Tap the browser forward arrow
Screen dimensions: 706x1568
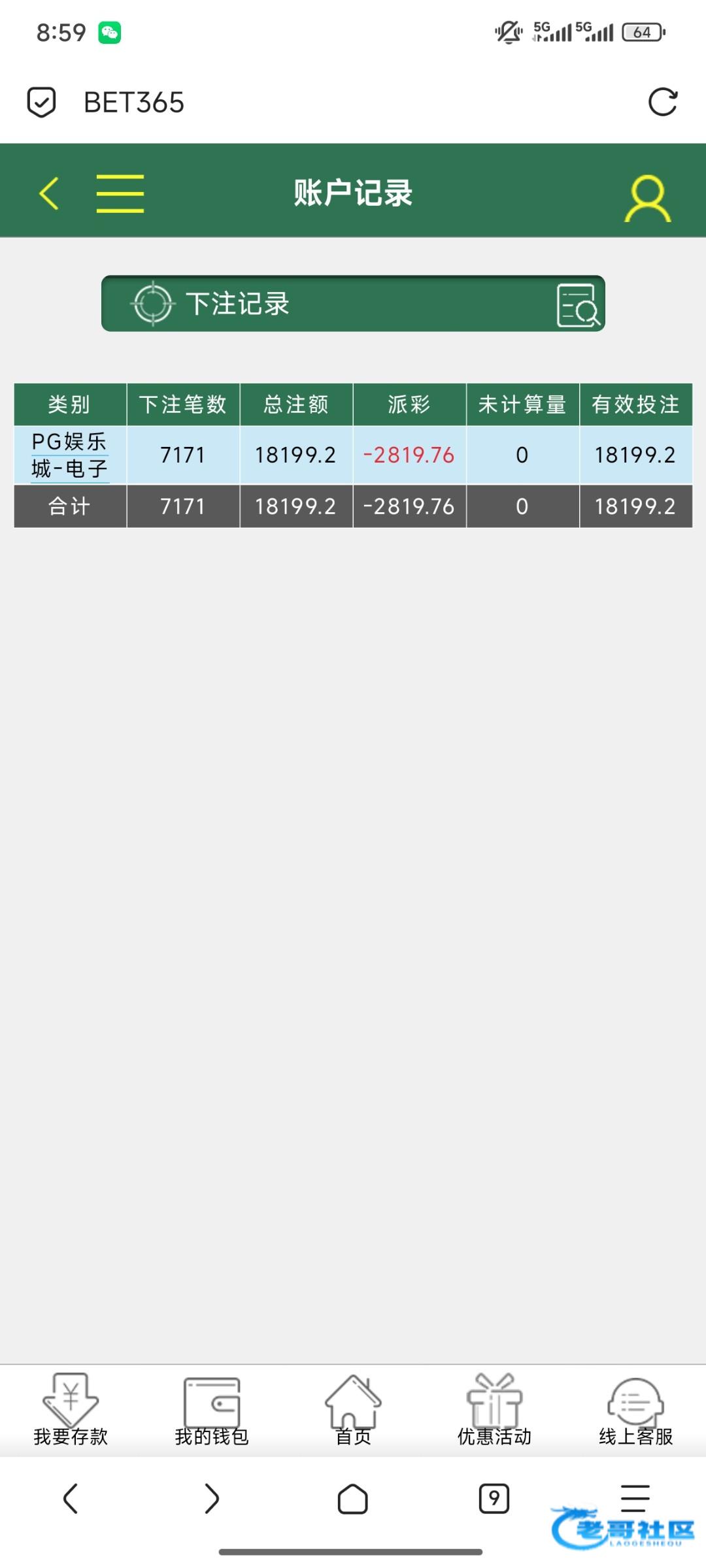(x=212, y=1498)
